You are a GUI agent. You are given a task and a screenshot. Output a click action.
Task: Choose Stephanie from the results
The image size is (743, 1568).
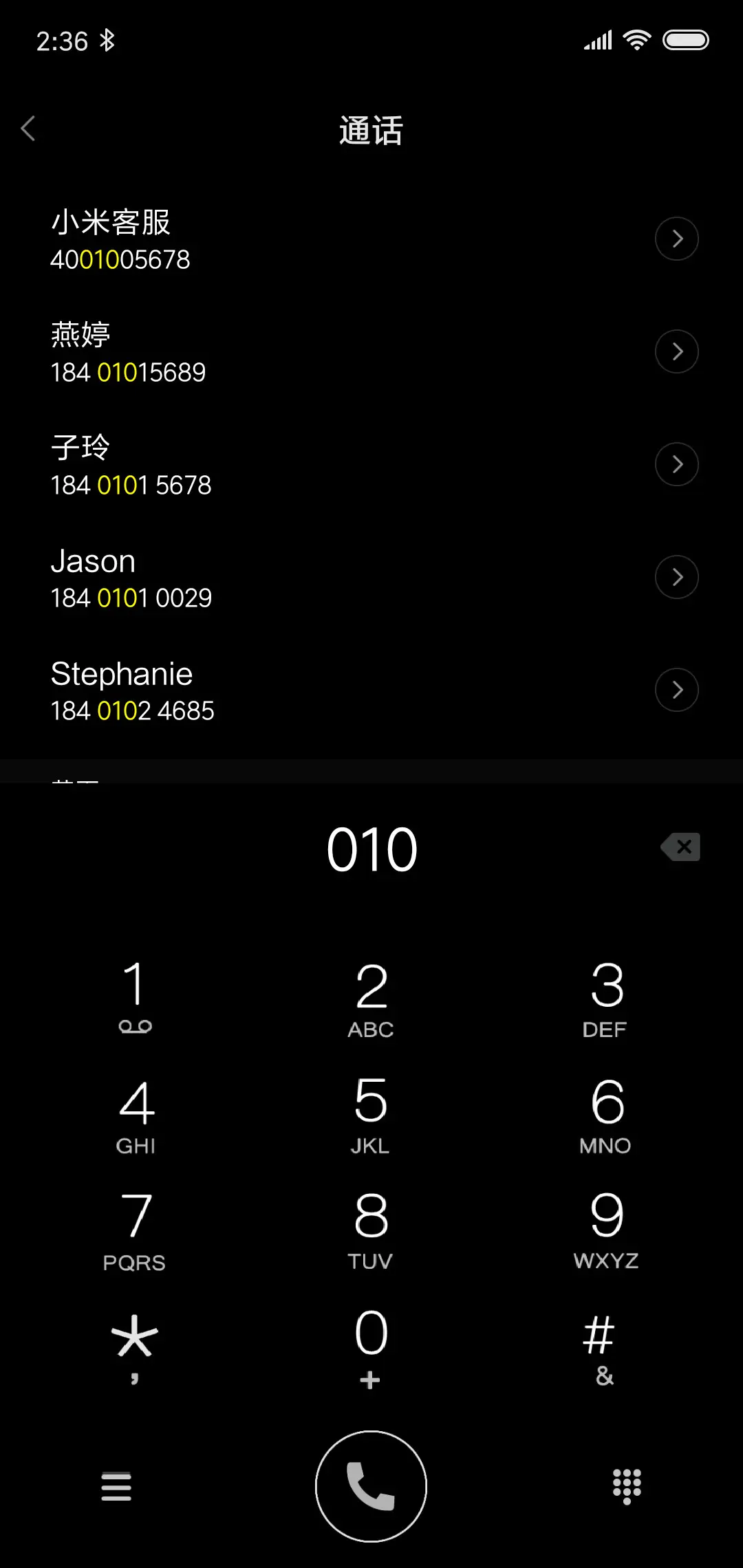point(275,690)
